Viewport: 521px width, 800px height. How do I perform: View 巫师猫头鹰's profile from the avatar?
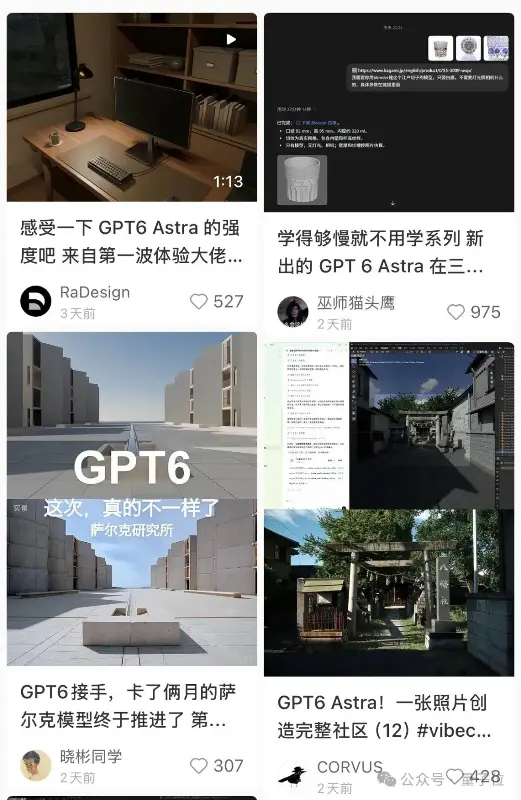(x=293, y=311)
